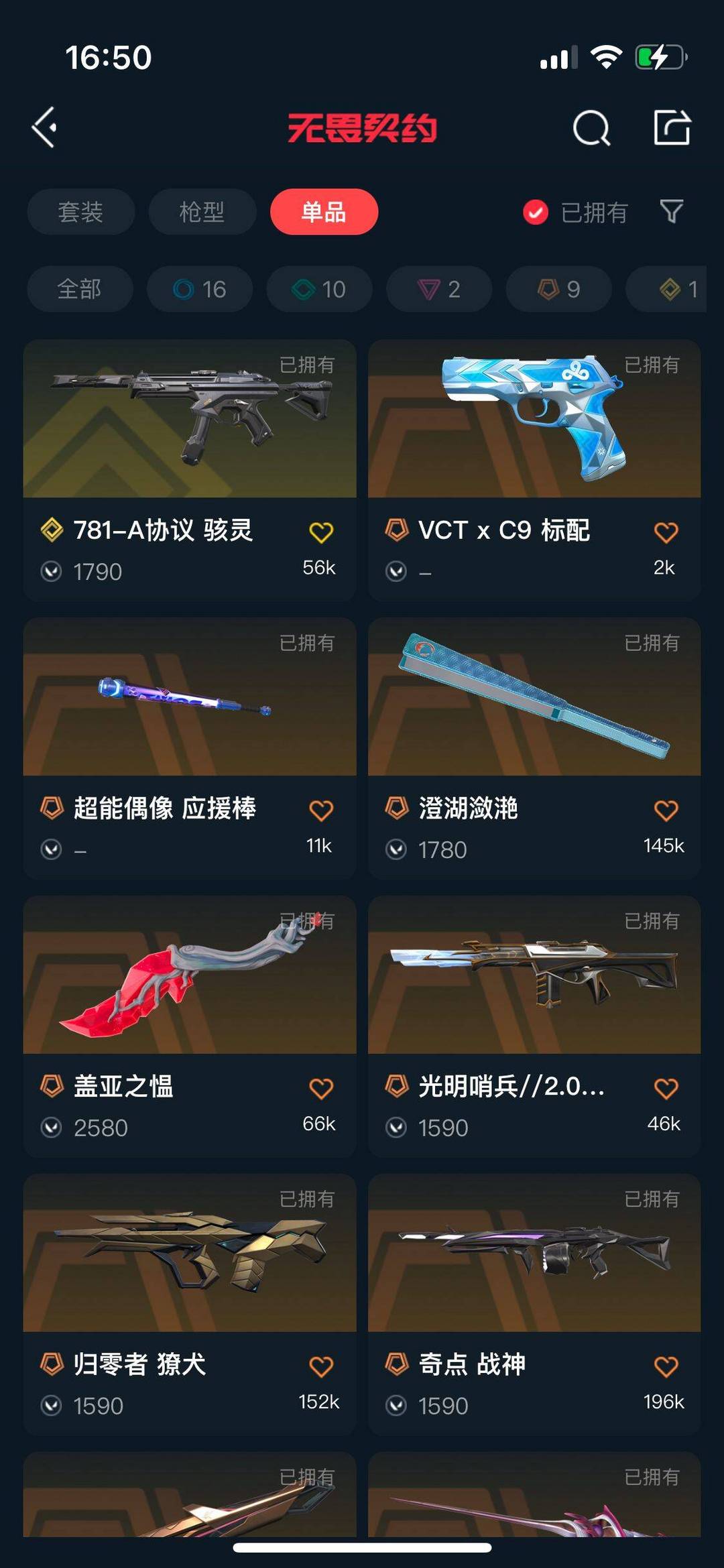This screenshot has width=724, height=1568.
Task: Filter by the blue tier chip showing 16
Action: pyautogui.click(x=200, y=289)
